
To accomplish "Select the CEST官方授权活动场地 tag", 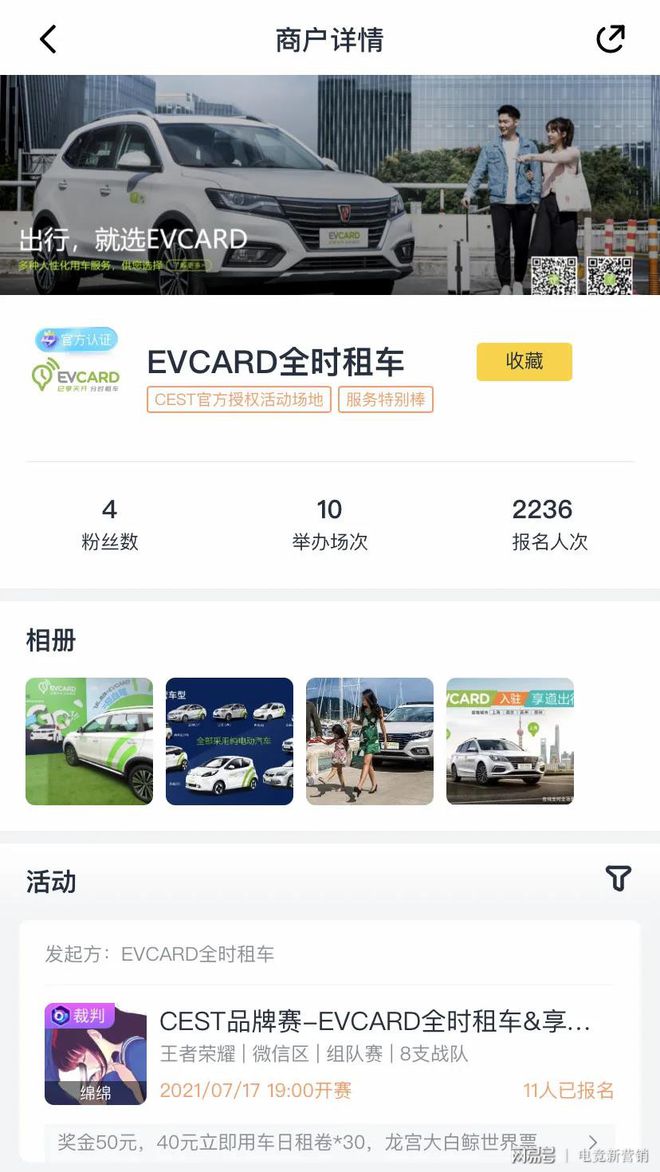I will pyautogui.click(x=239, y=399).
